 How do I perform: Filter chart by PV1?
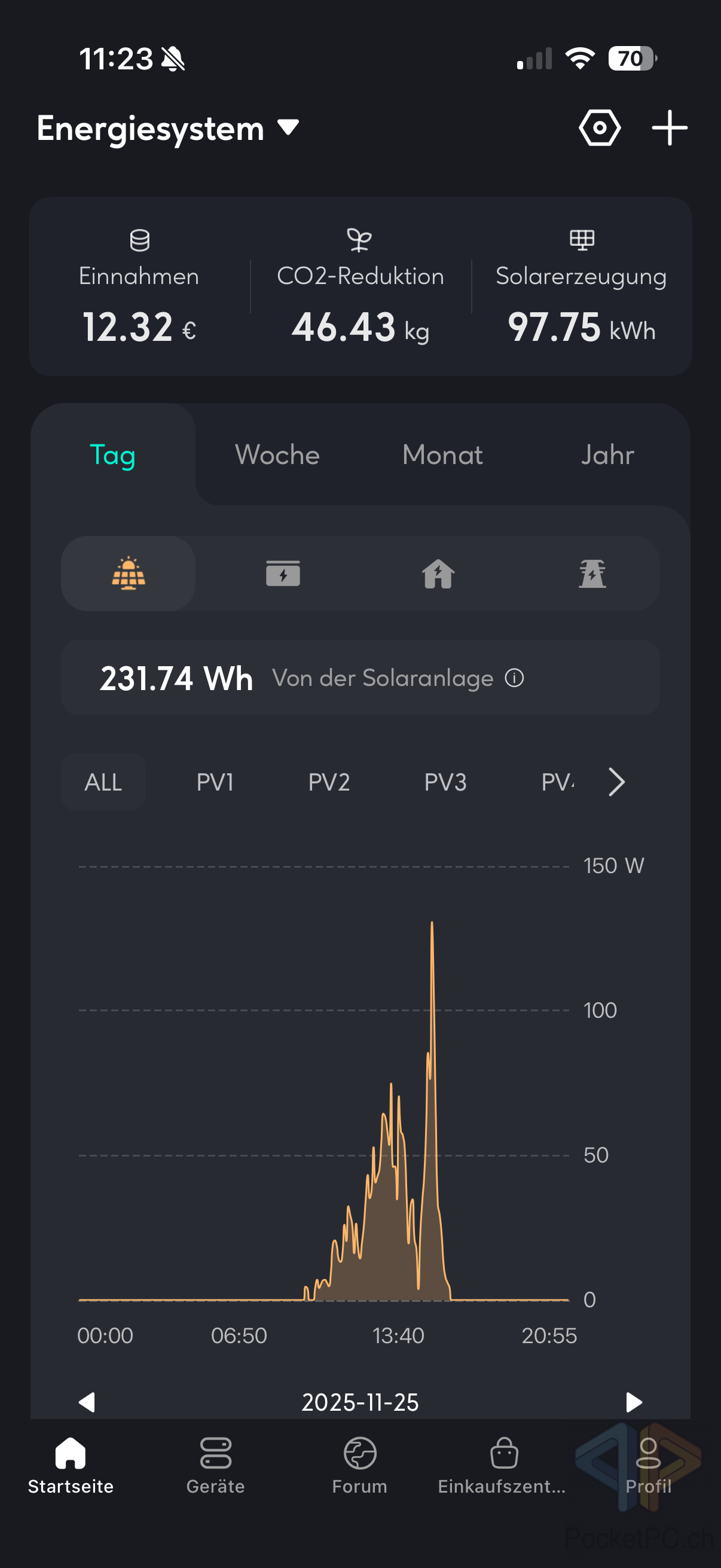tap(215, 782)
